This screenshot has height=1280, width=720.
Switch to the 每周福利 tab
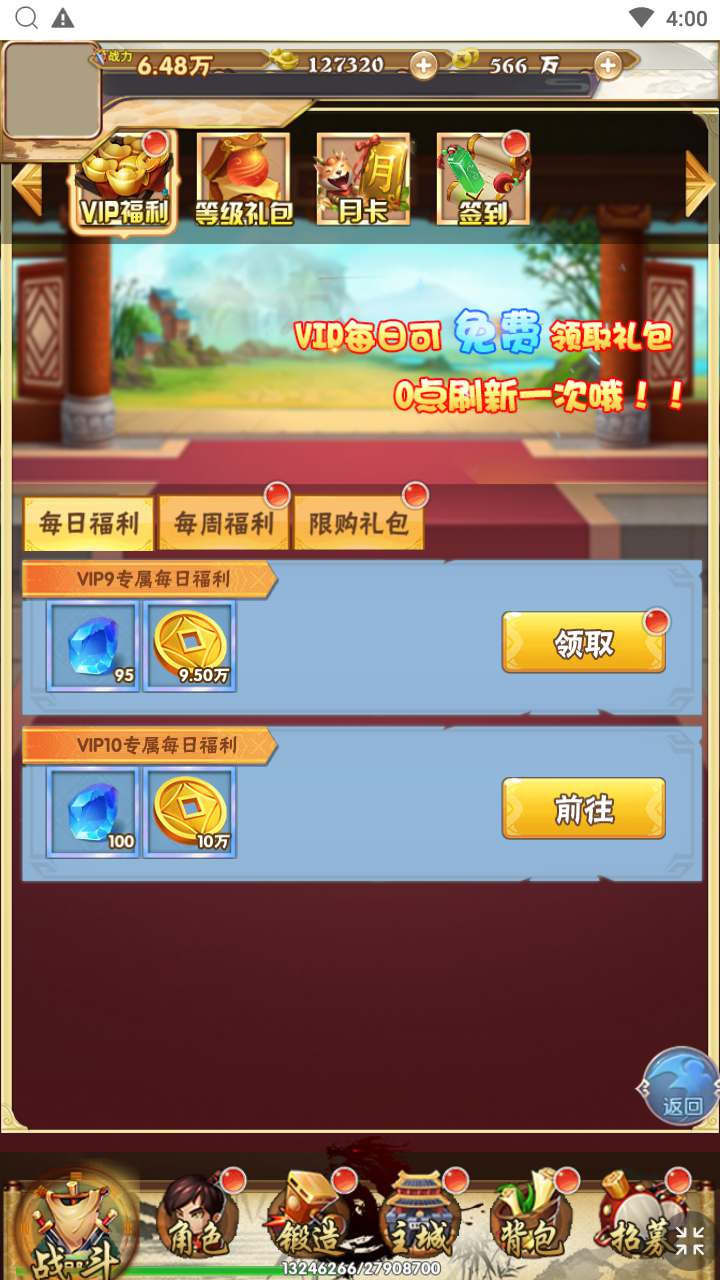224,523
